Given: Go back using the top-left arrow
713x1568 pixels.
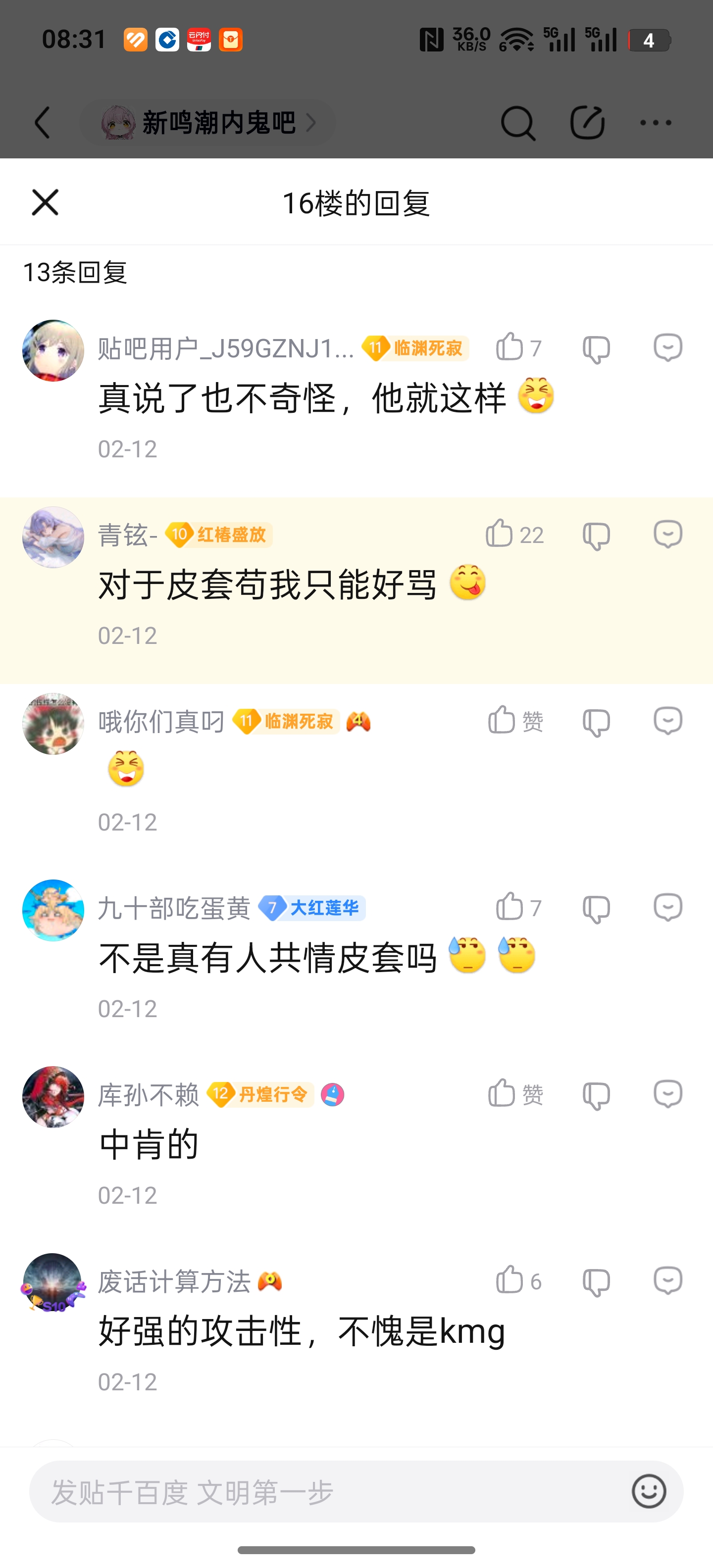Looking at the screenshot, I should (x=43, y=123).
